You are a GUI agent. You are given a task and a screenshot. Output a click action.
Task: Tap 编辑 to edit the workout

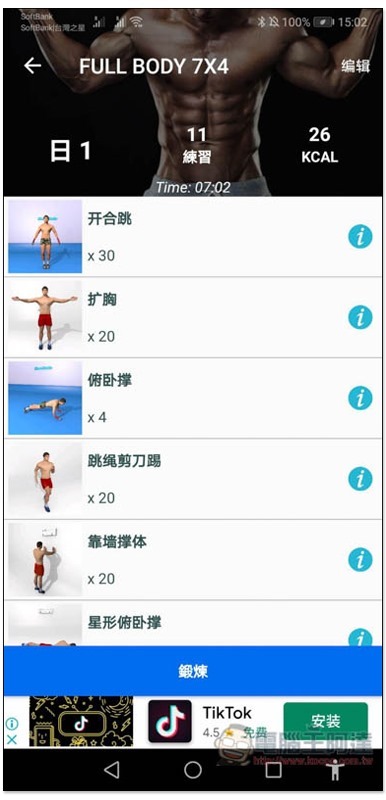point(355,66)
